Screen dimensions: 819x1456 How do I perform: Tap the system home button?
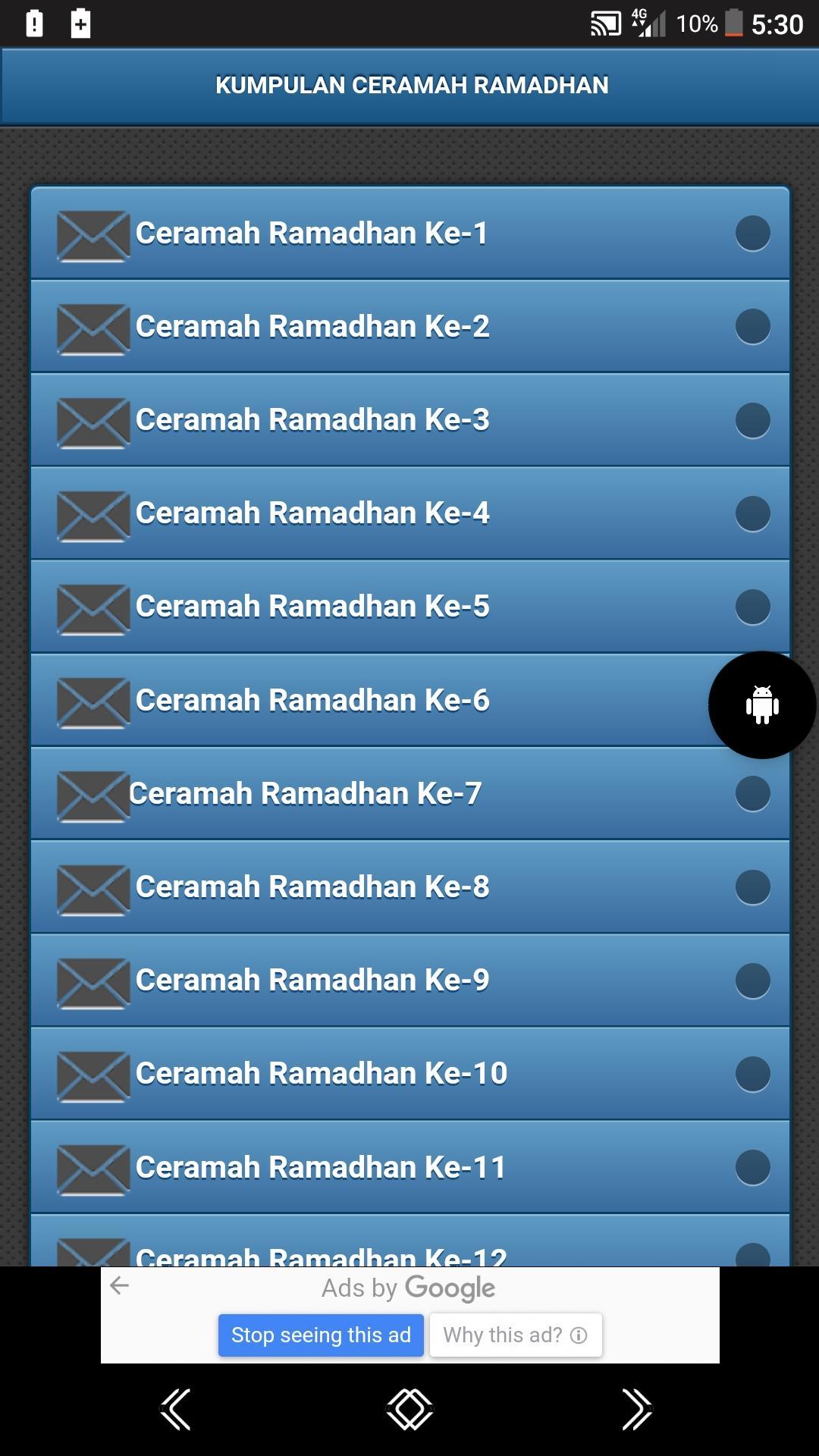pyautogui.click(x=409, y=1409)
